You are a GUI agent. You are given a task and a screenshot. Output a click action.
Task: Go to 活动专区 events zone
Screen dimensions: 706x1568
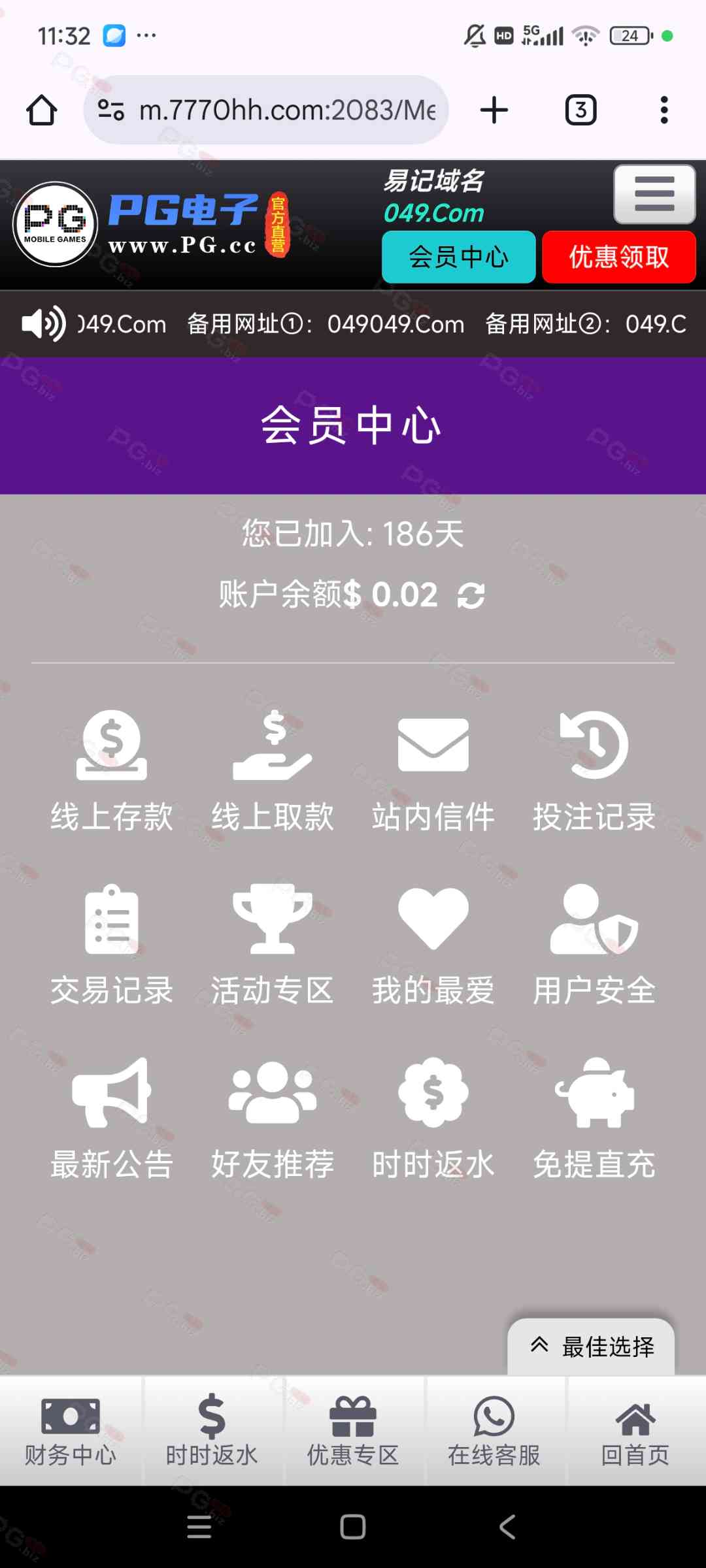click(x=273, y=945)
